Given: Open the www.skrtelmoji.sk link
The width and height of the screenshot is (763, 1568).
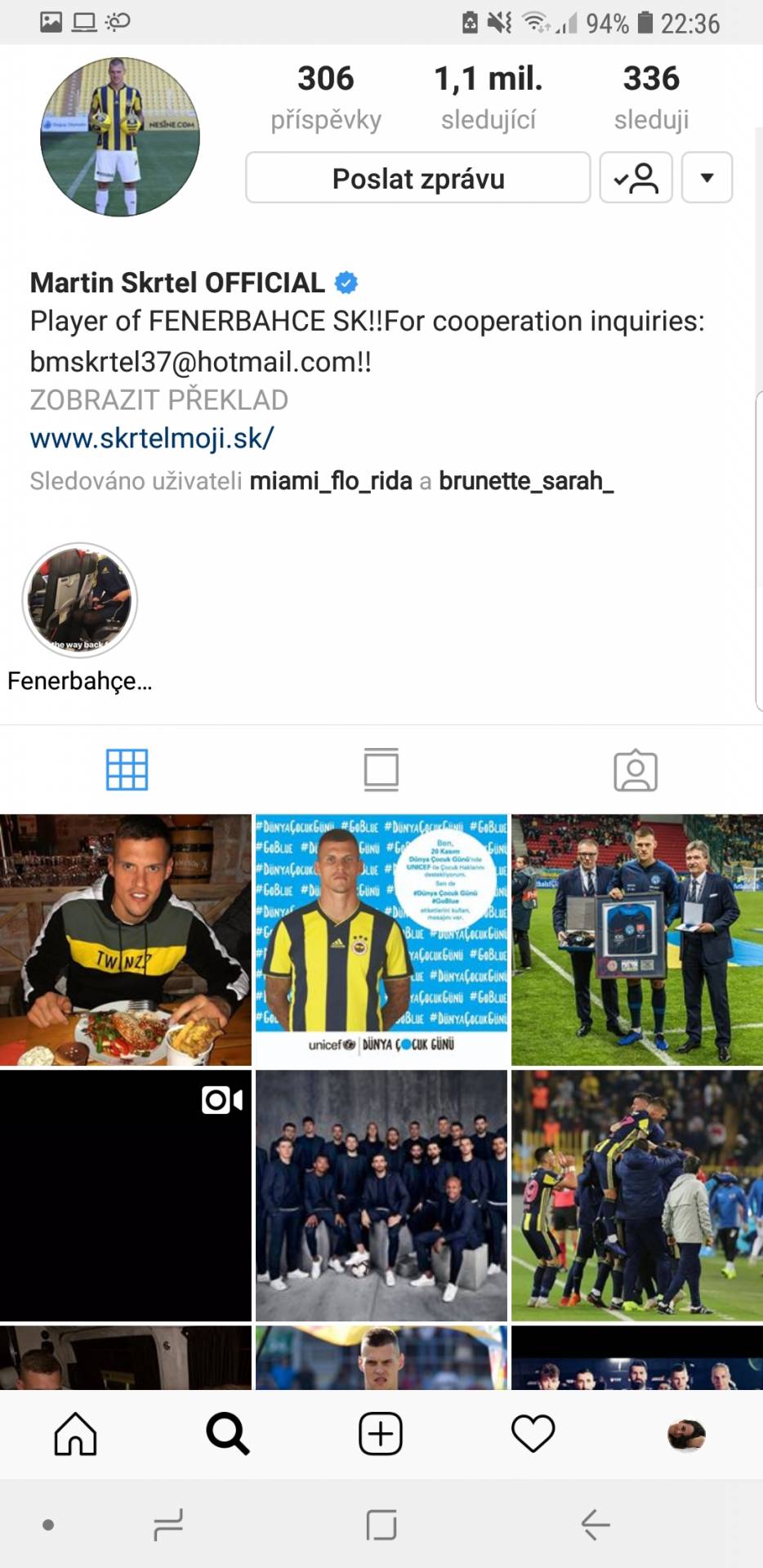Looking at the screenshot, I should click(152, 438).
